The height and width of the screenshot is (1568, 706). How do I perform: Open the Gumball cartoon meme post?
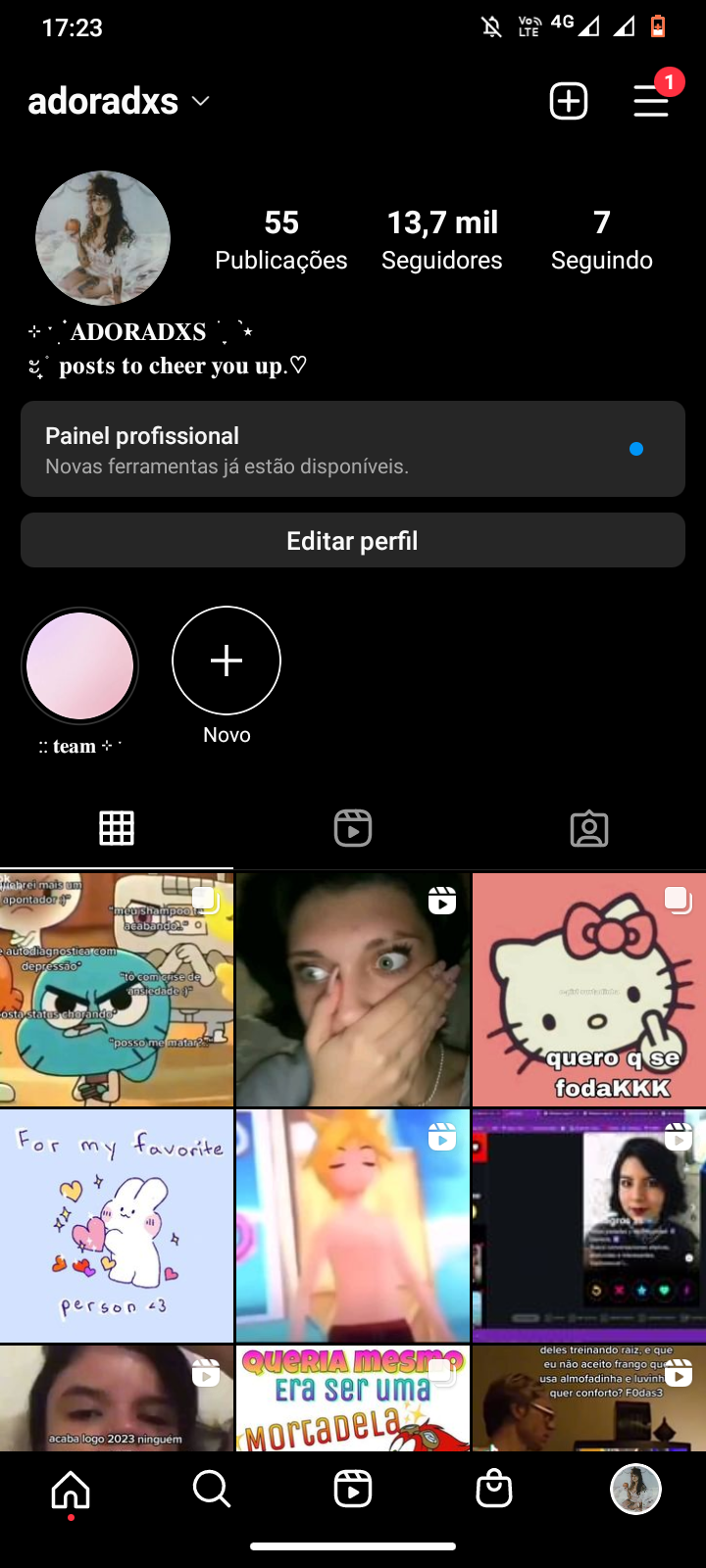coord(117,990)
